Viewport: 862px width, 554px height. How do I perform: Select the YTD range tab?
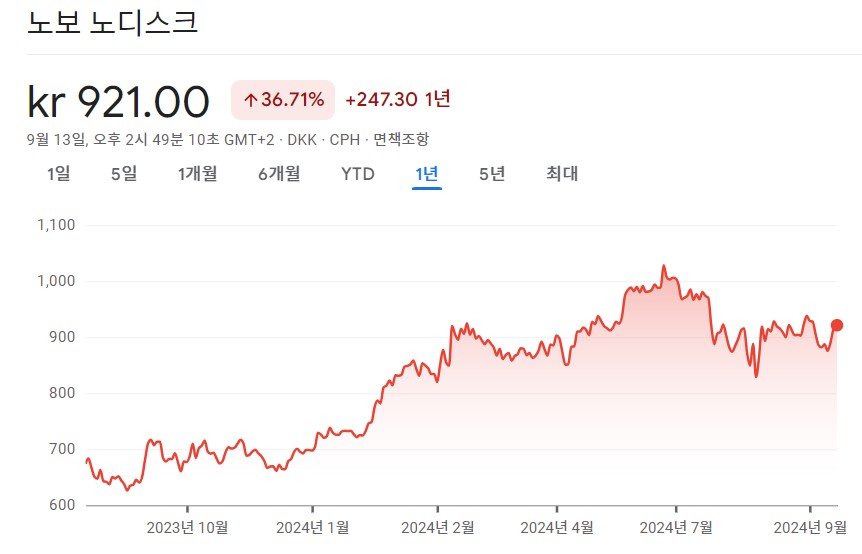tap(358, 174)
